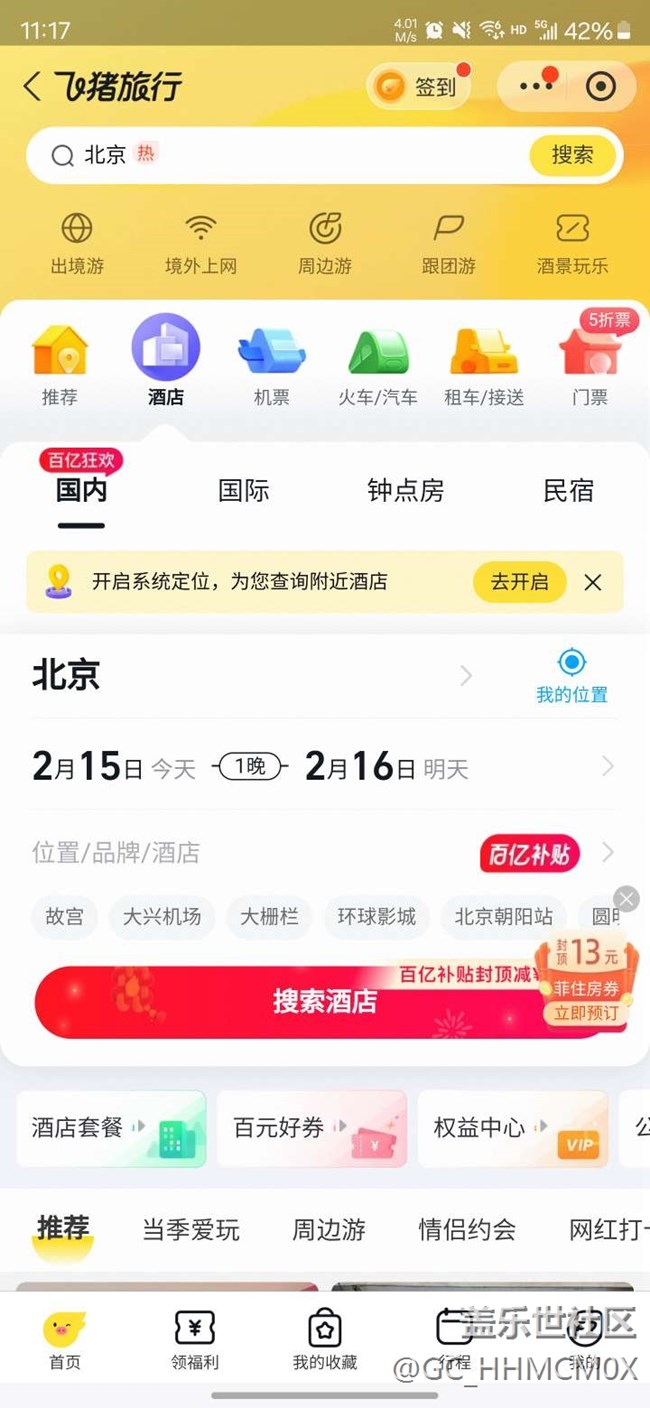Open the search box showing 北京
Image resolution: width=650 pixels, height=1408 pixels.
tap(290, 155)
